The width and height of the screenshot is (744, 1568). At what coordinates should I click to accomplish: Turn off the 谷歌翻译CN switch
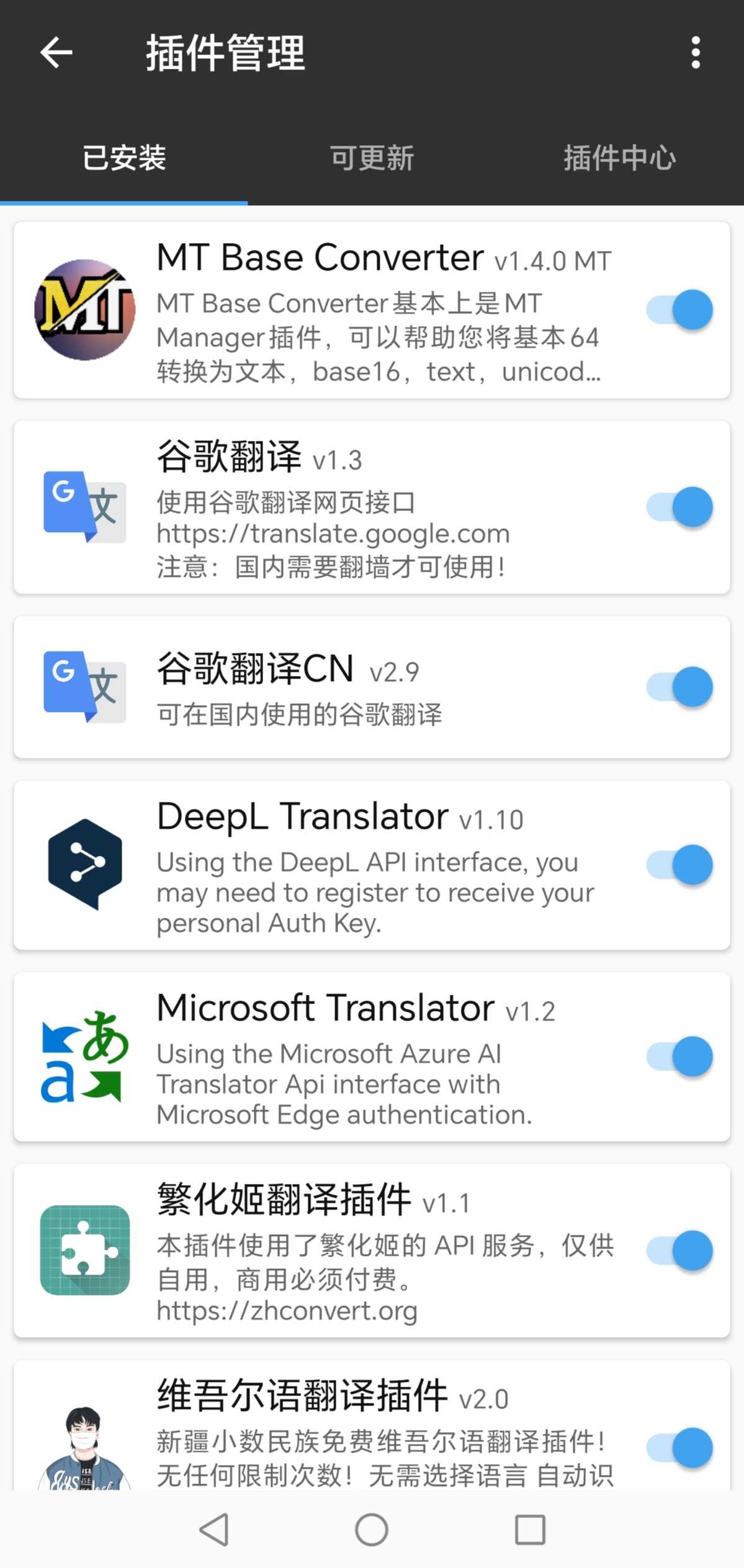(679, 687)
